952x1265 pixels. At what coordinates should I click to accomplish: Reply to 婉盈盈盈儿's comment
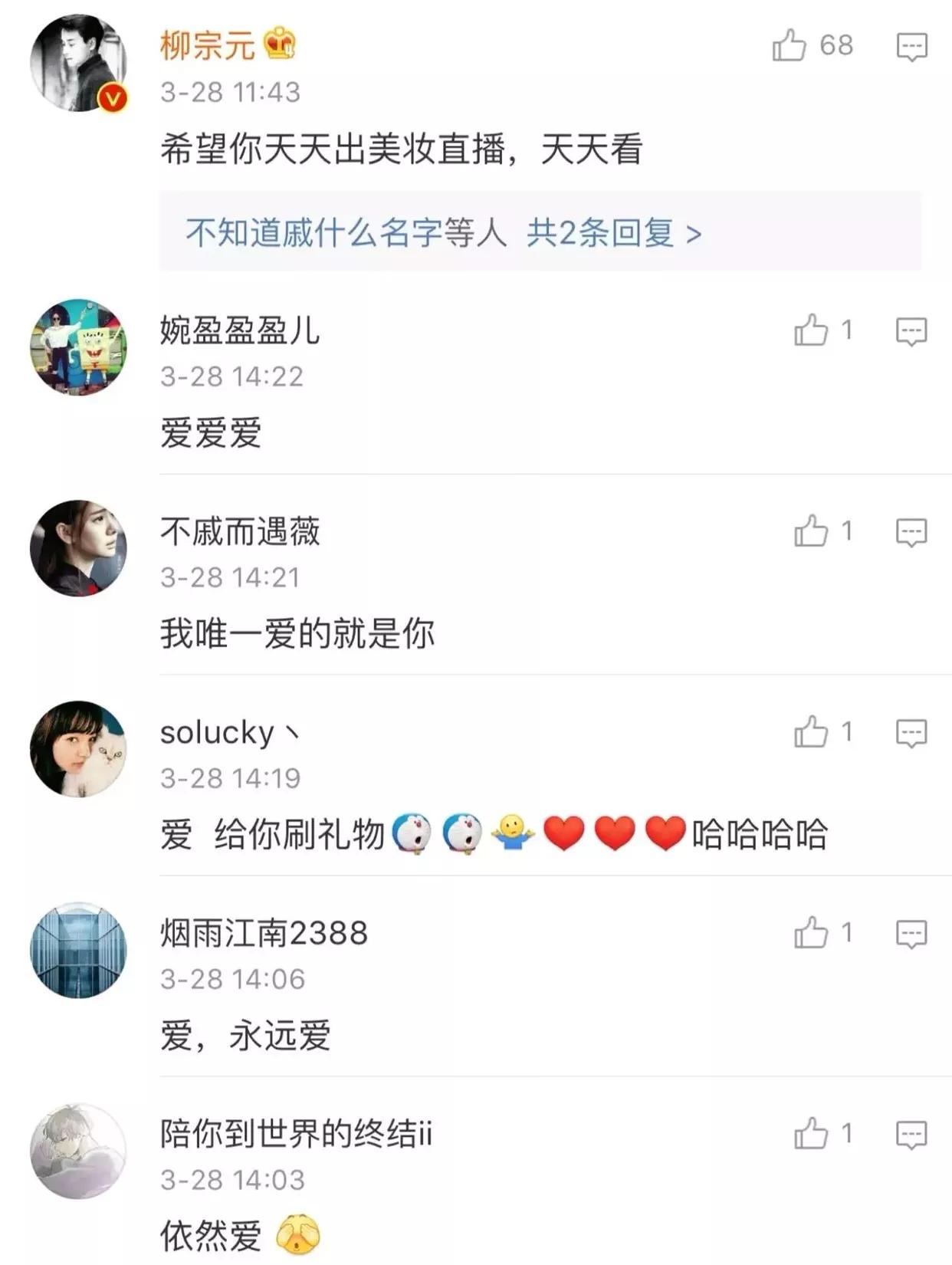click(911, 332)
